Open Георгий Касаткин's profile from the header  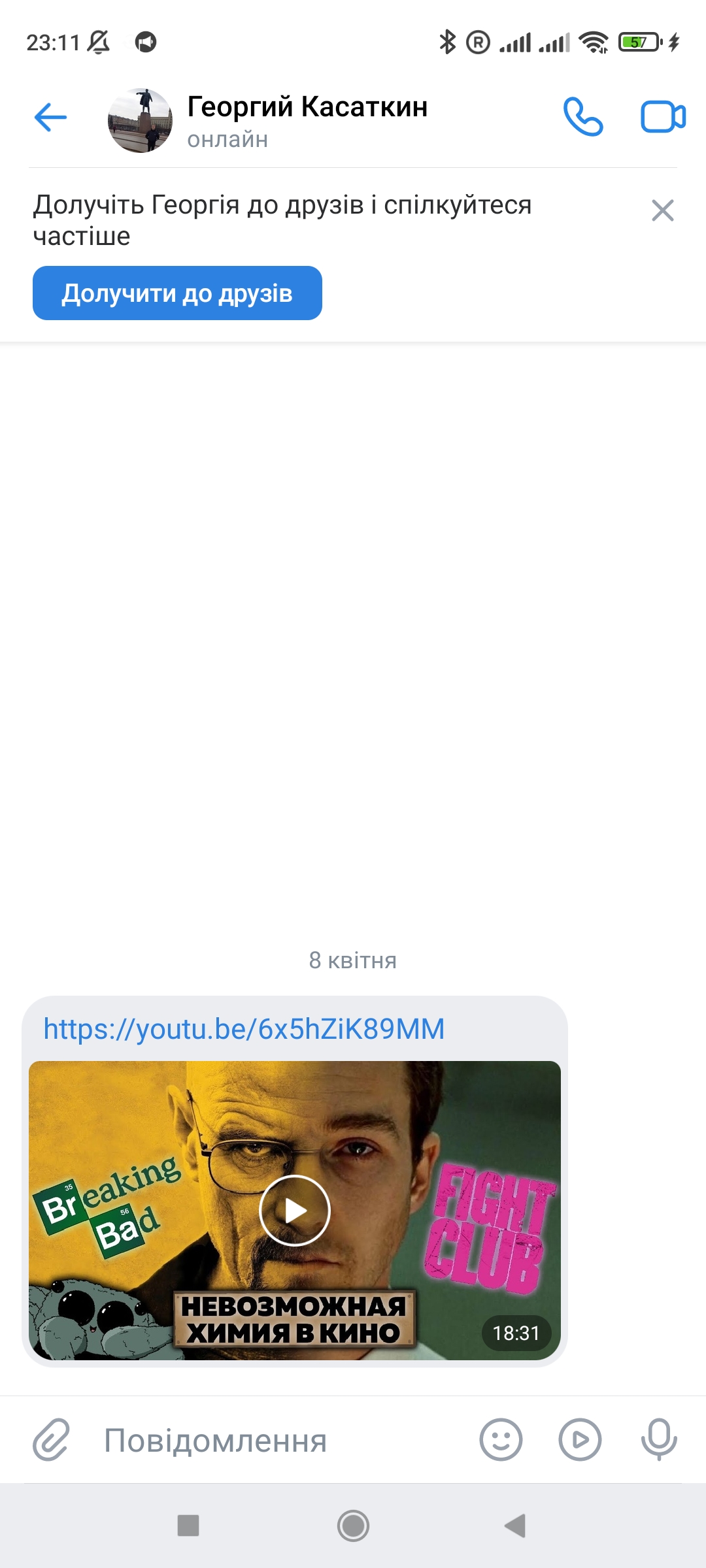tap(307, 119)
